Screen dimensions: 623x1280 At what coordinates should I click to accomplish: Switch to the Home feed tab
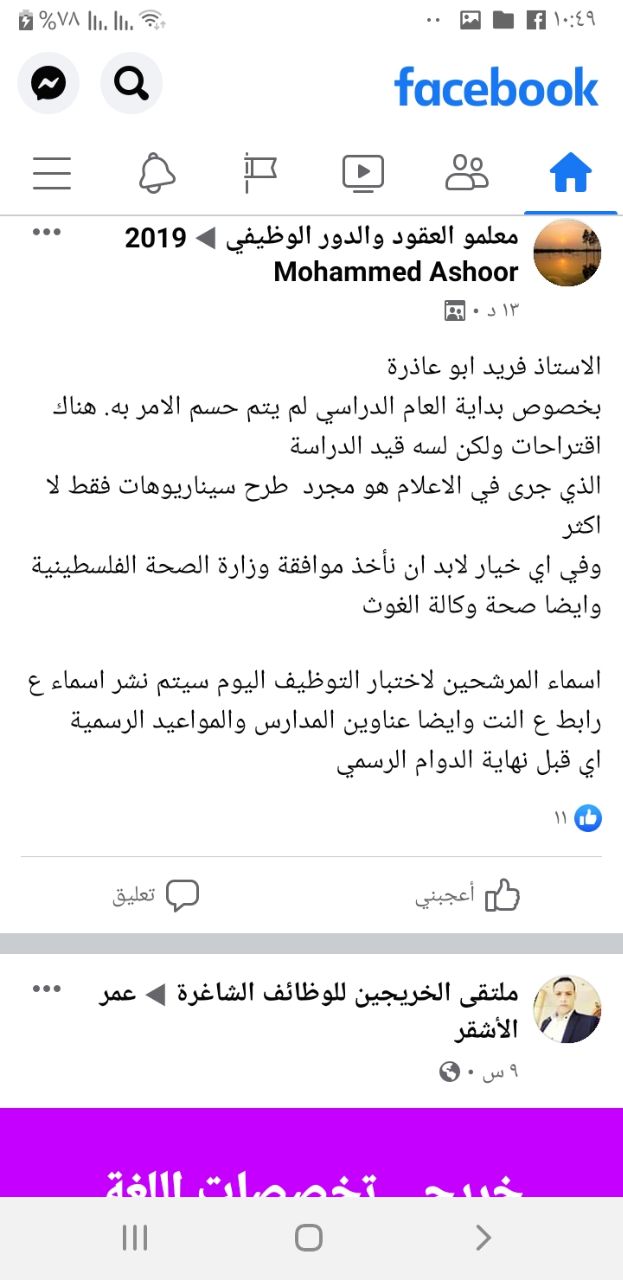click(x=571, y=173)
